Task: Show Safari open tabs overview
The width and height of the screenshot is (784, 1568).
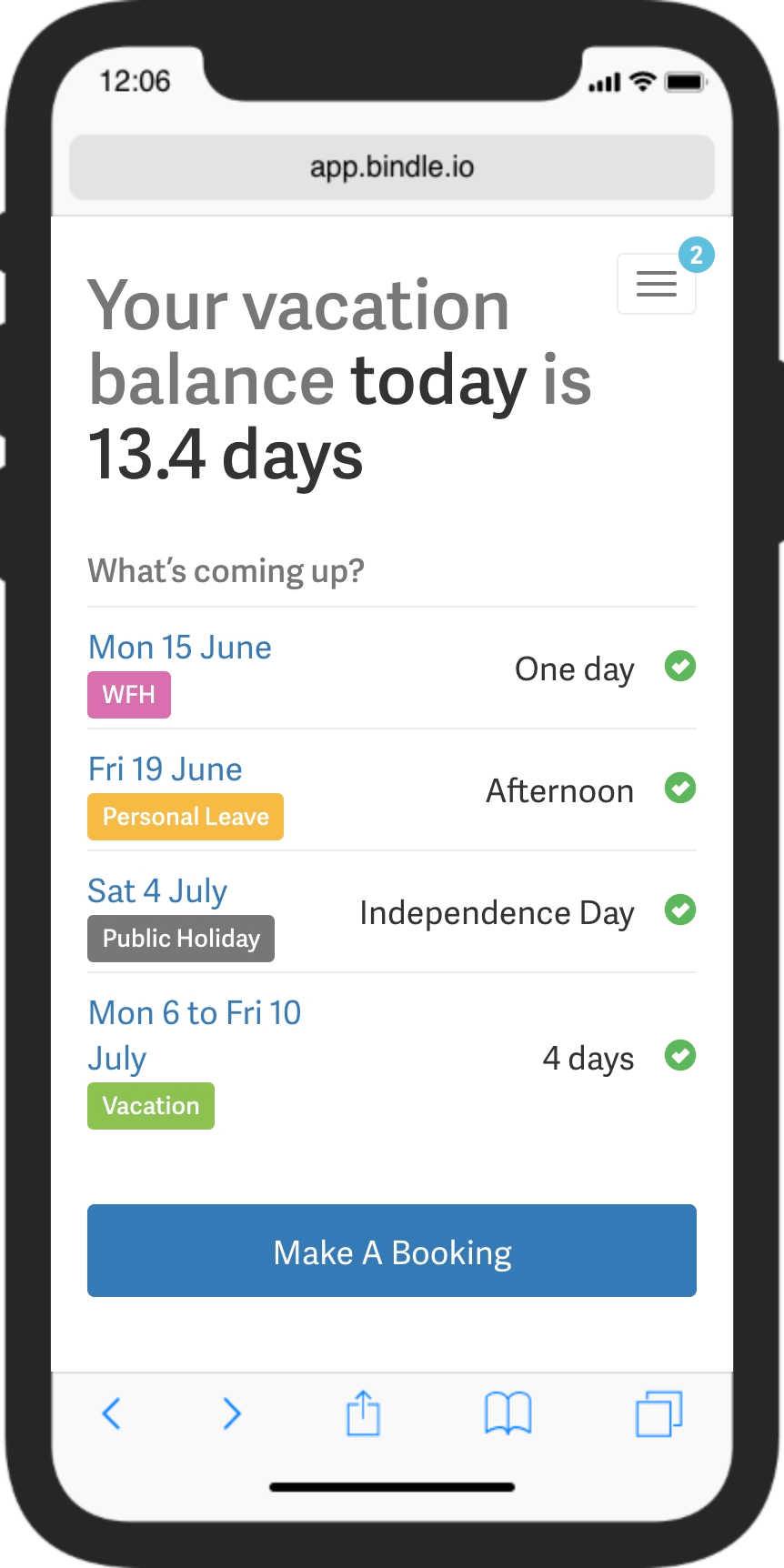Action: coord(658,1413)
